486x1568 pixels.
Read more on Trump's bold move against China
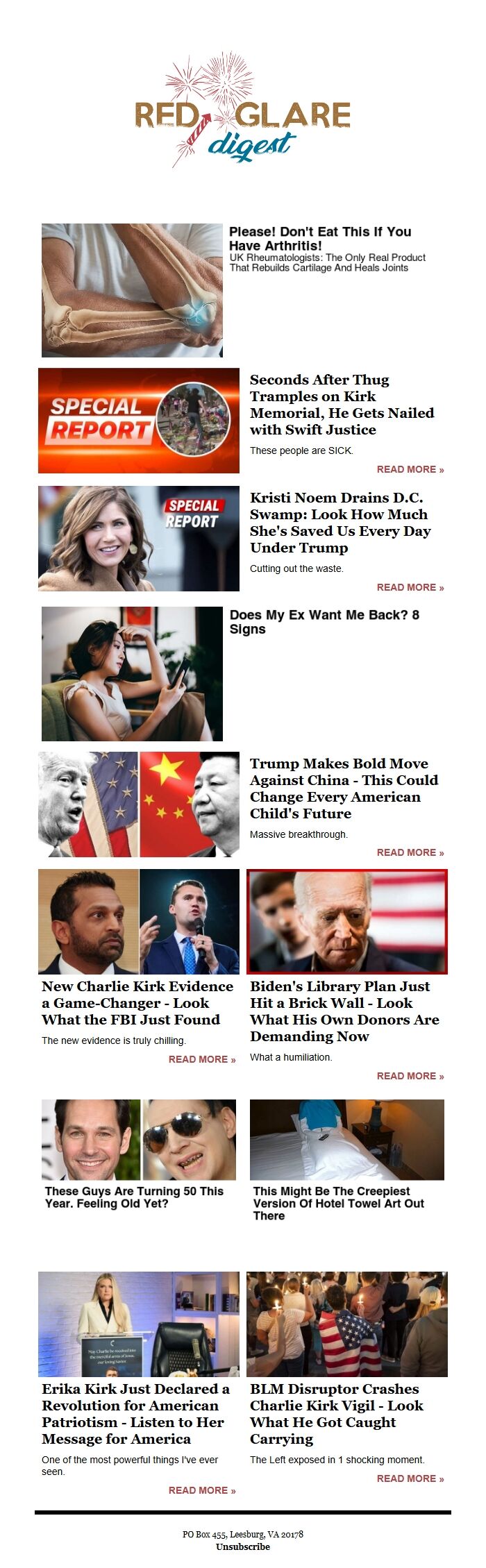click(x=410, y=852)
